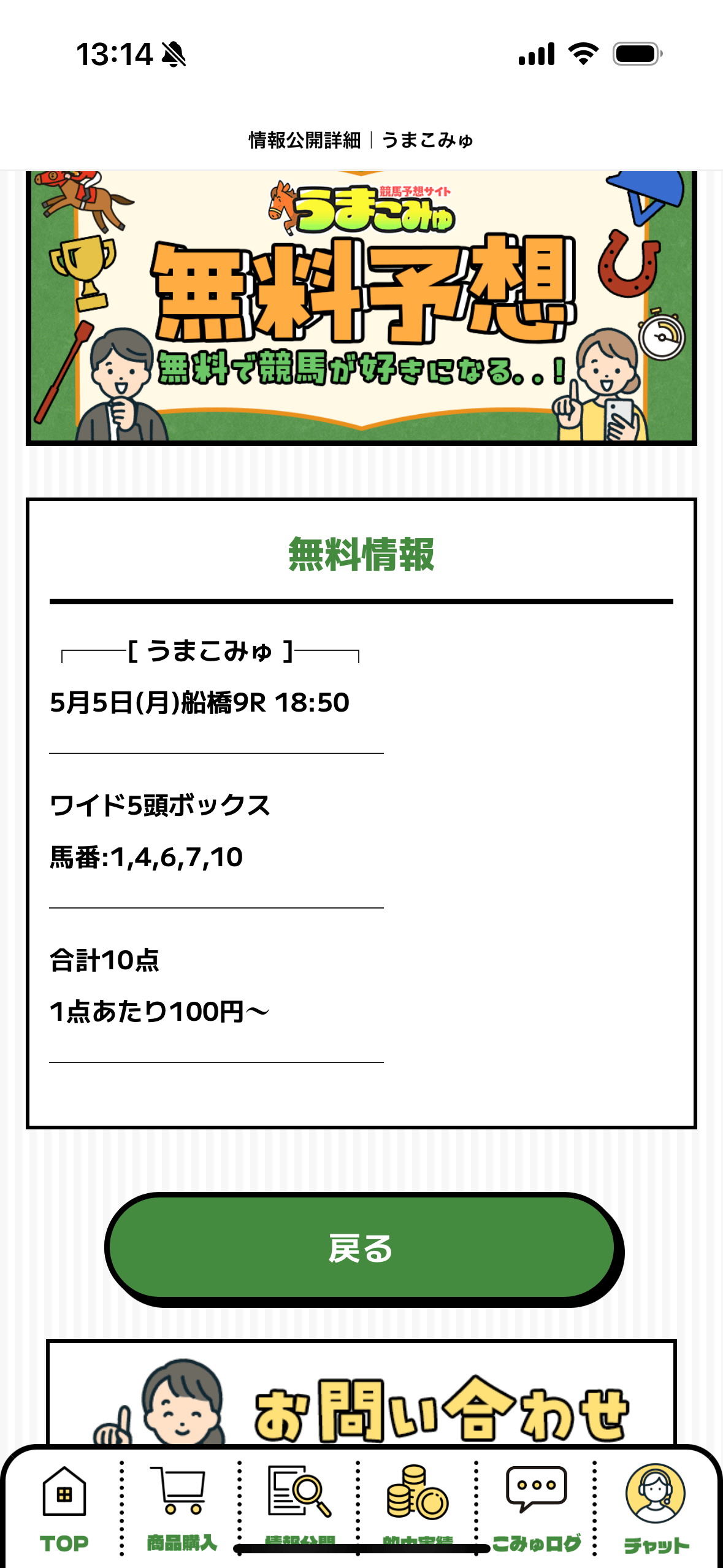Open the お問い合わせ contact banner
Screen dimensions: 723x1568
[361, 1394]
